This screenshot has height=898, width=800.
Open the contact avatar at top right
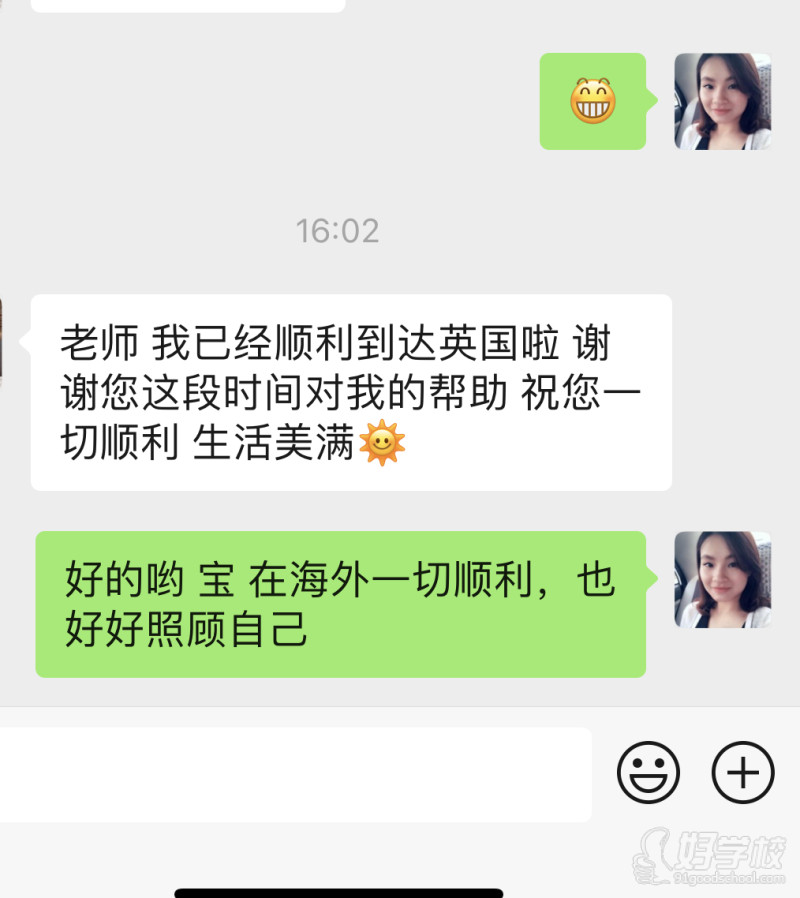(722, 100)
